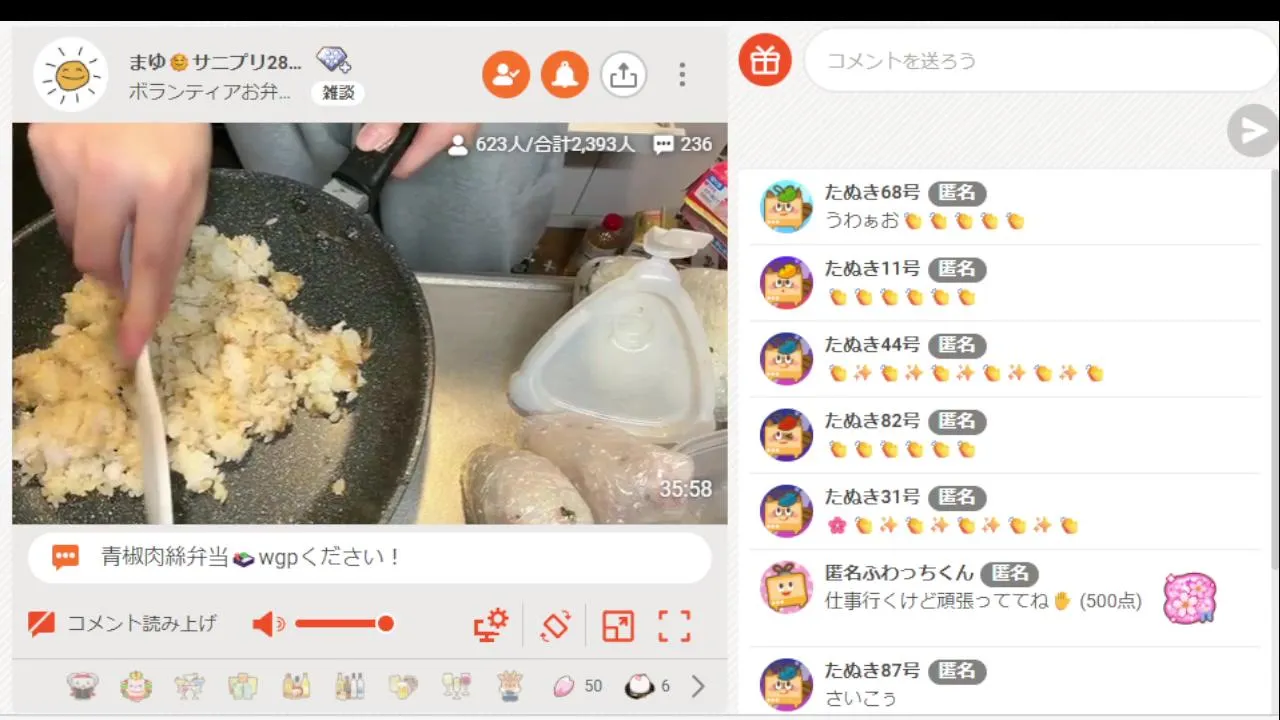1280x720 pixels.
Task: Enter fullscreen video mode
Action: [675, 626]
